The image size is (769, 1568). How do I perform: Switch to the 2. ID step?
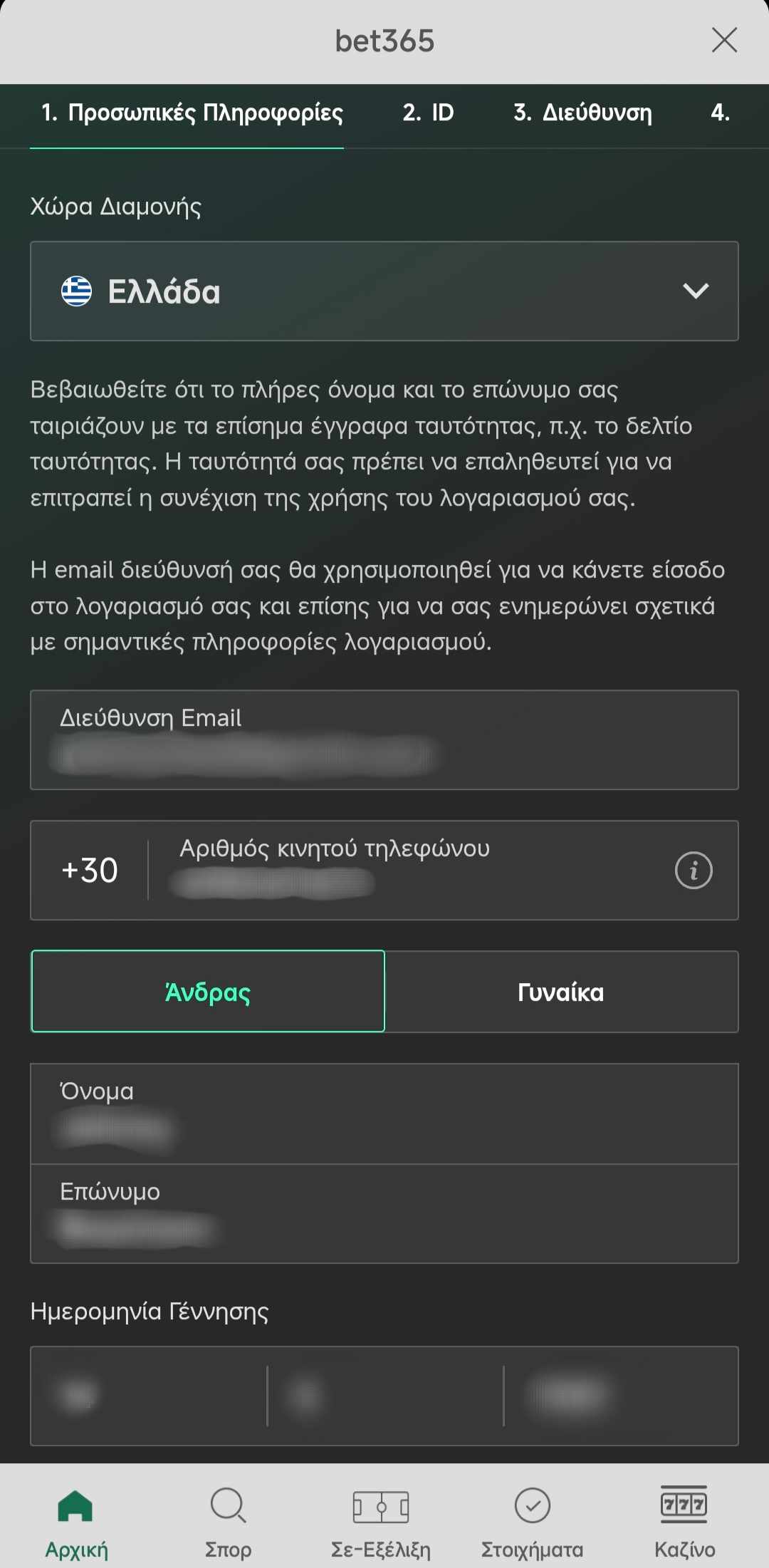428,113
